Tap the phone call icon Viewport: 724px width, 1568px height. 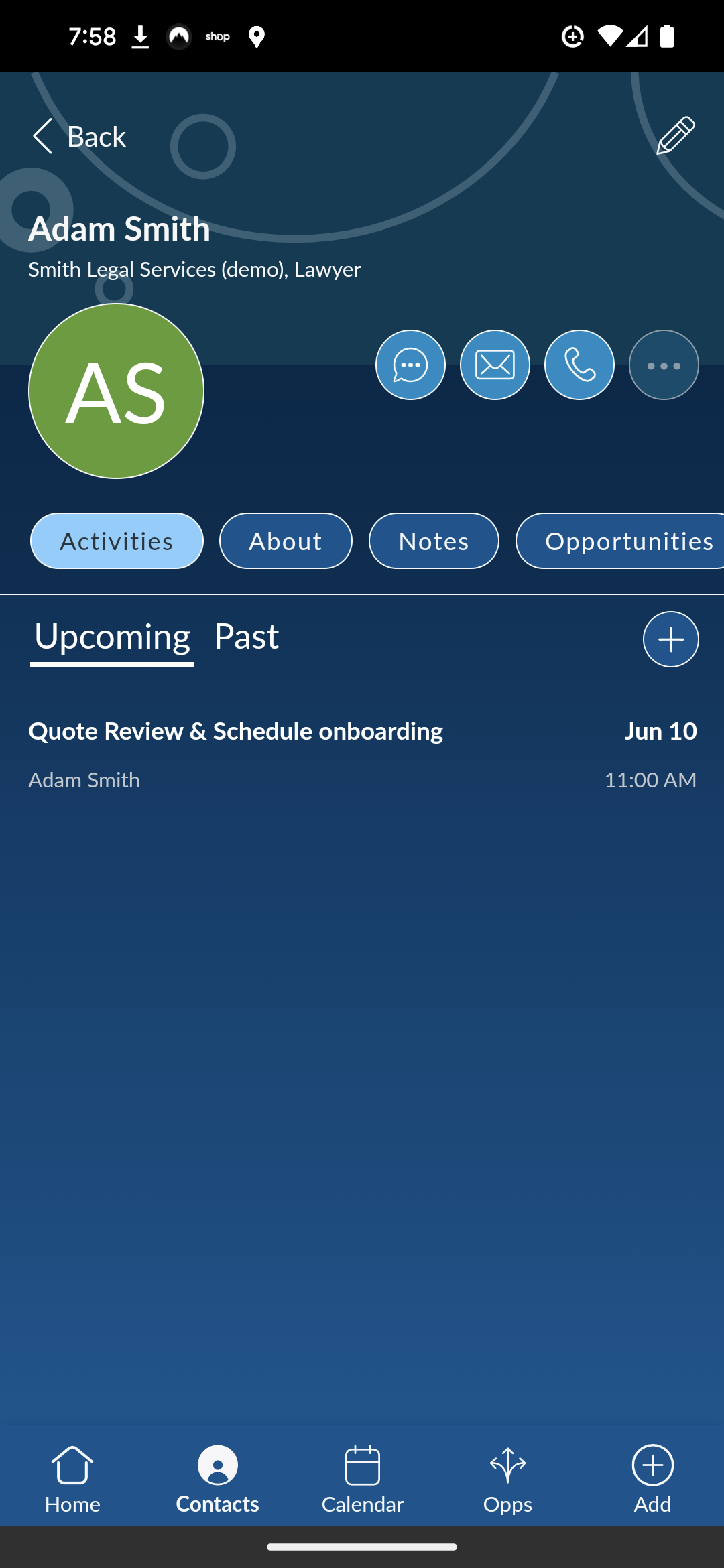click(x=579, y=365)
